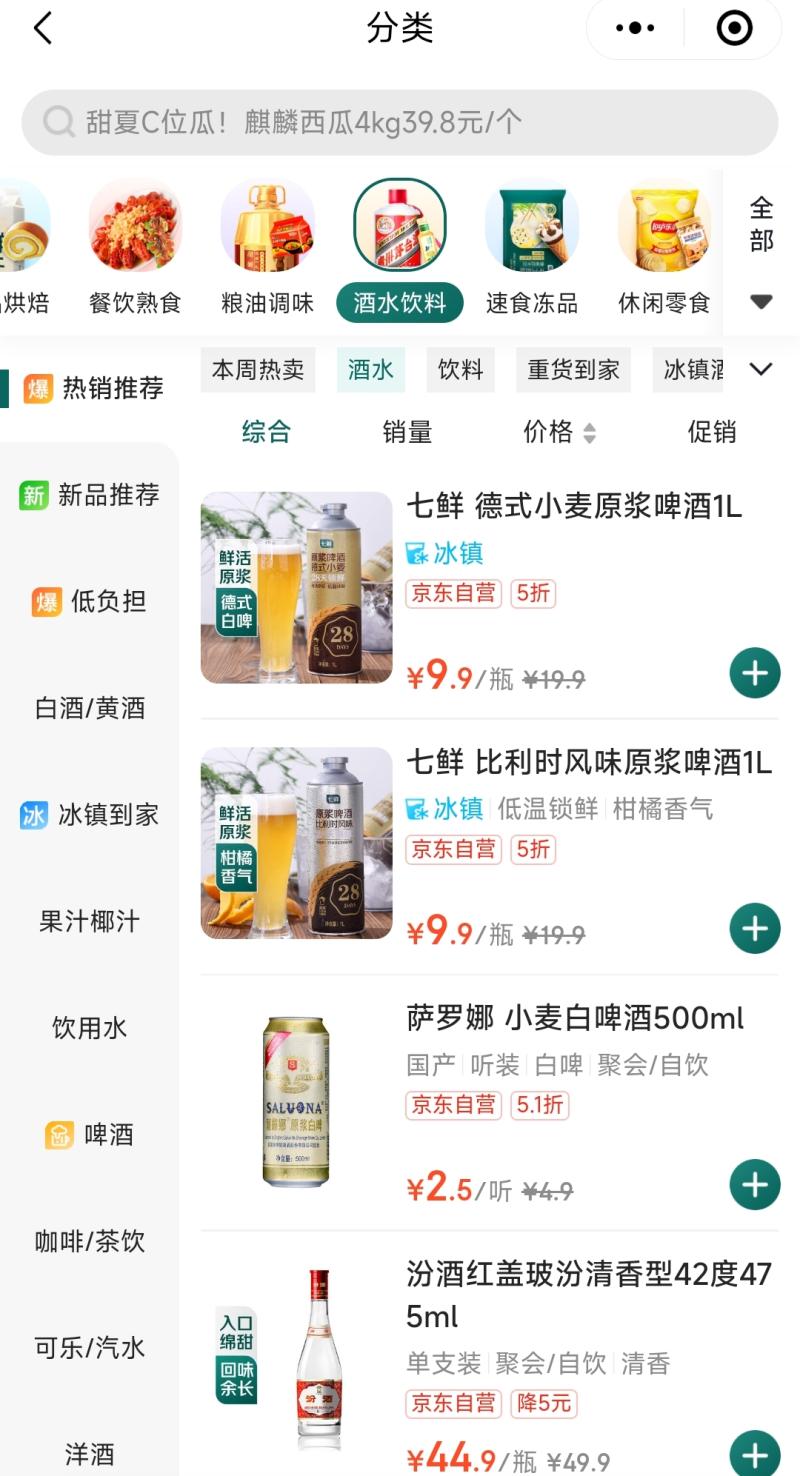Screen dimensions: 800x1476
Task: Add 七鲜 德式小麦原浆啤酒1L to cart
Action: pos(754,673)
